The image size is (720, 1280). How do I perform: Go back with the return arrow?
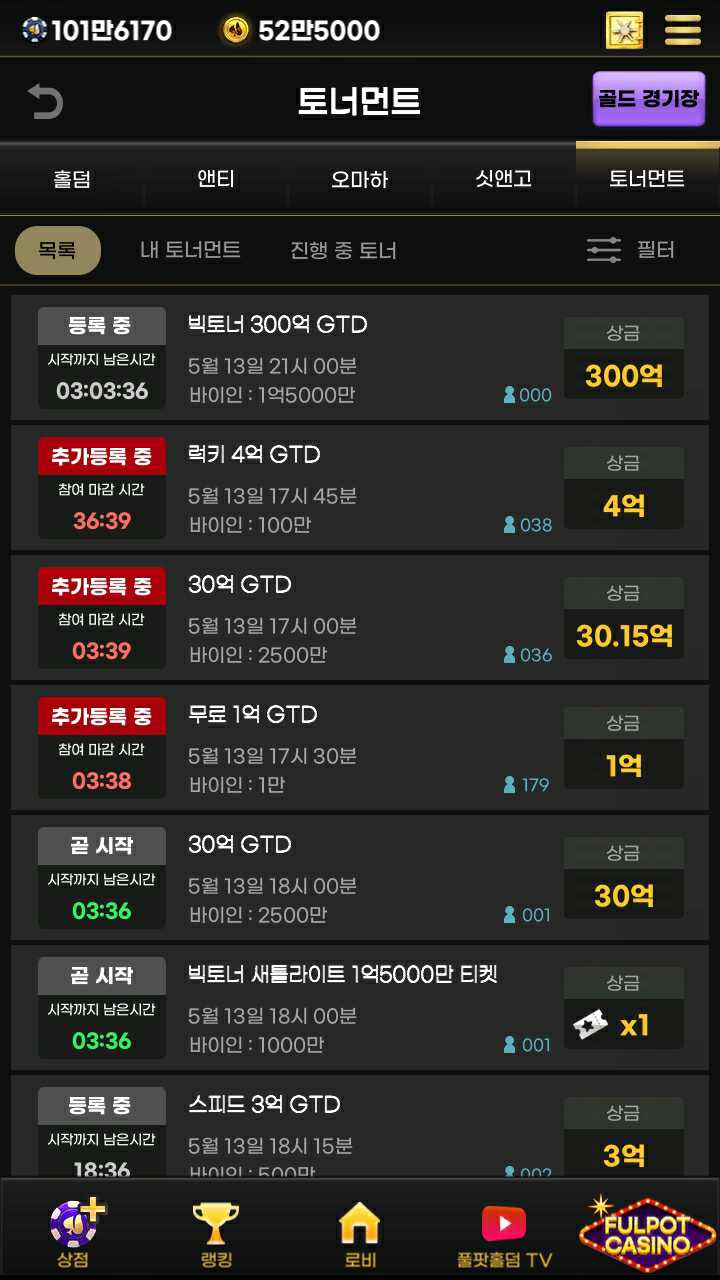(45, 101)
